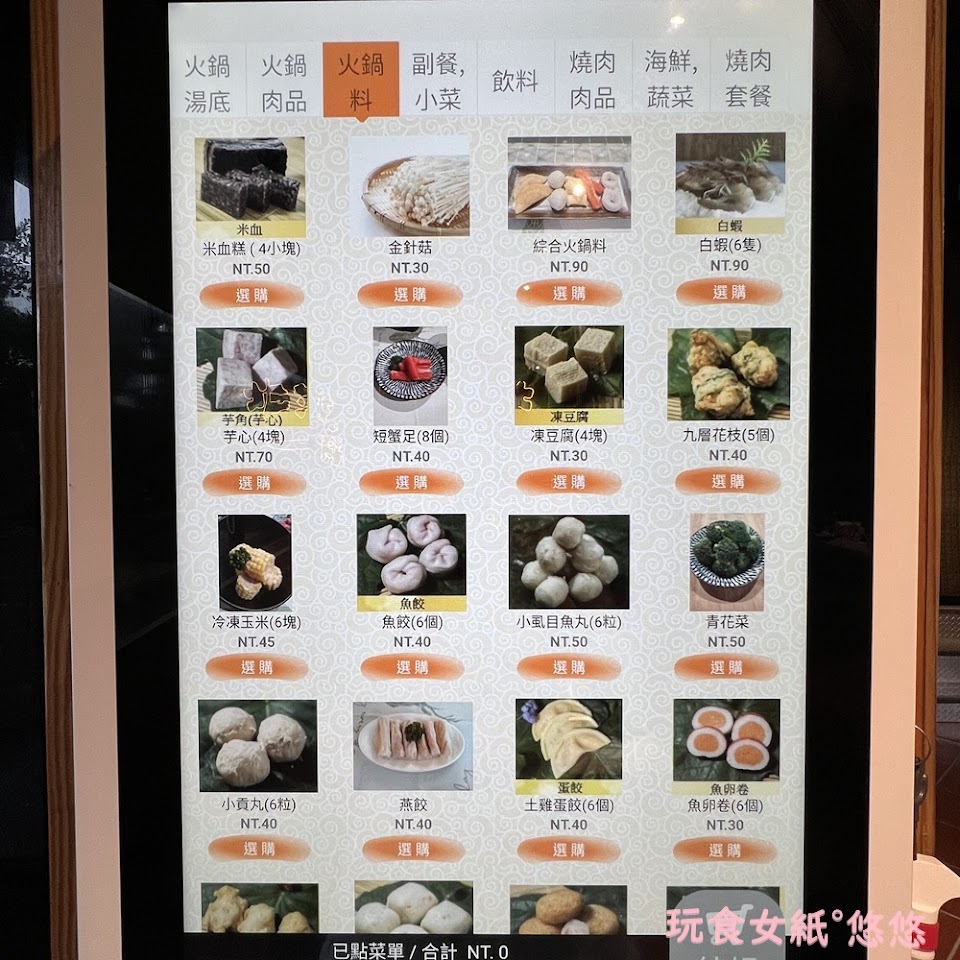Select 選購 for 小虱目魚丸(6粒)
960x960 pixels.
[x=569, y=667]
